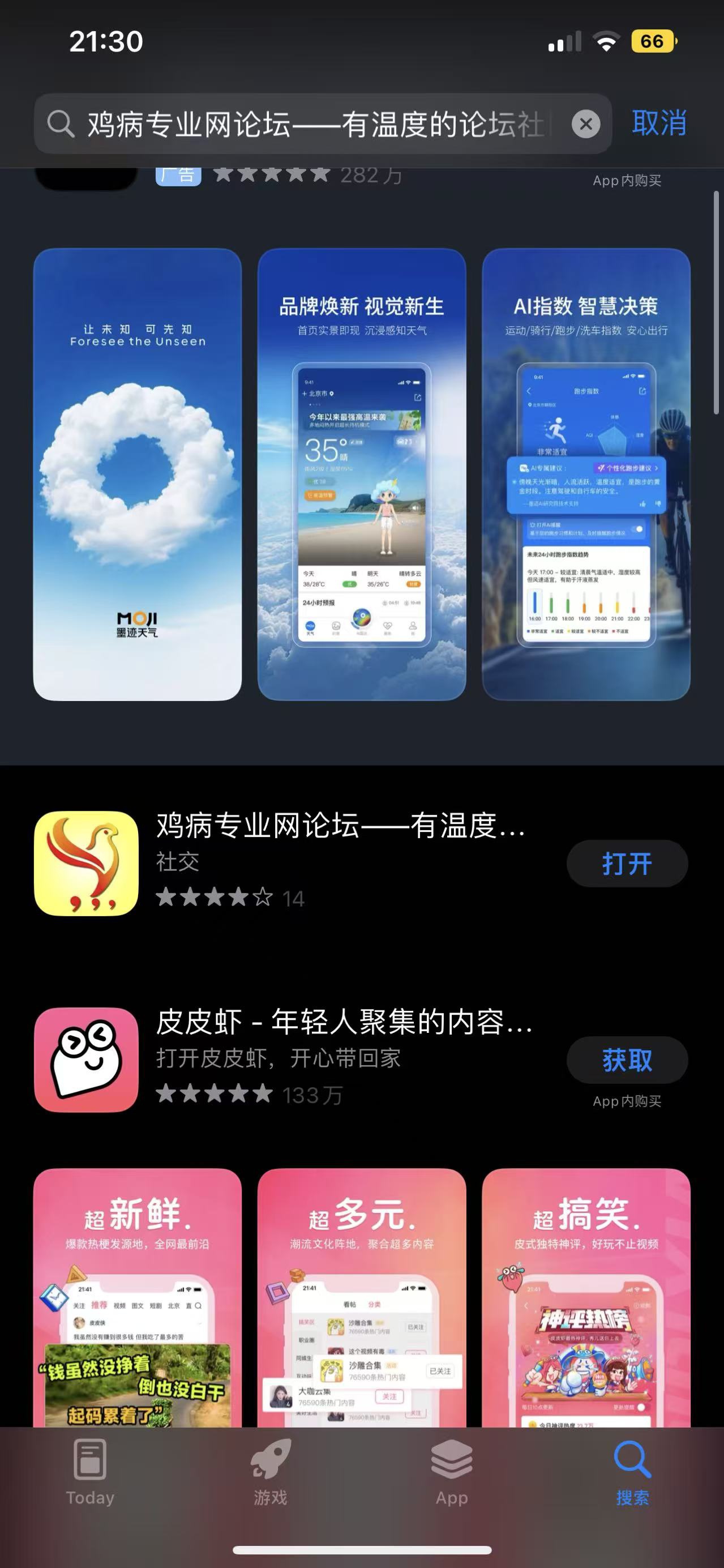Open the 品牌焕新 视觉新生 screenshot
The width and height of the screenshot is (724, 1568).
pyautogui.click(x=361, y=475)
